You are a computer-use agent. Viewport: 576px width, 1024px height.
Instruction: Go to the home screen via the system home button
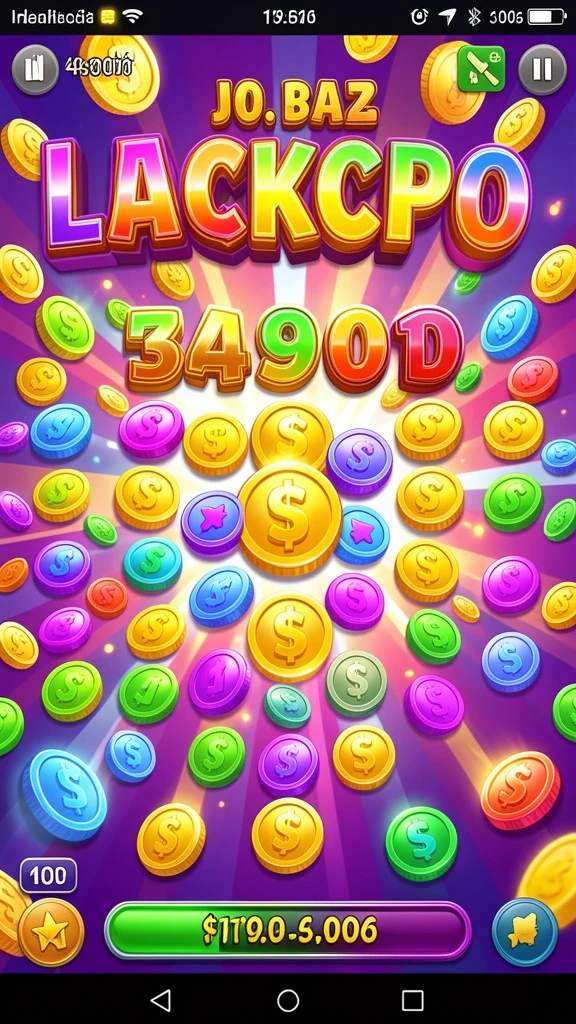pyautogui.click(x=288, y=999)
